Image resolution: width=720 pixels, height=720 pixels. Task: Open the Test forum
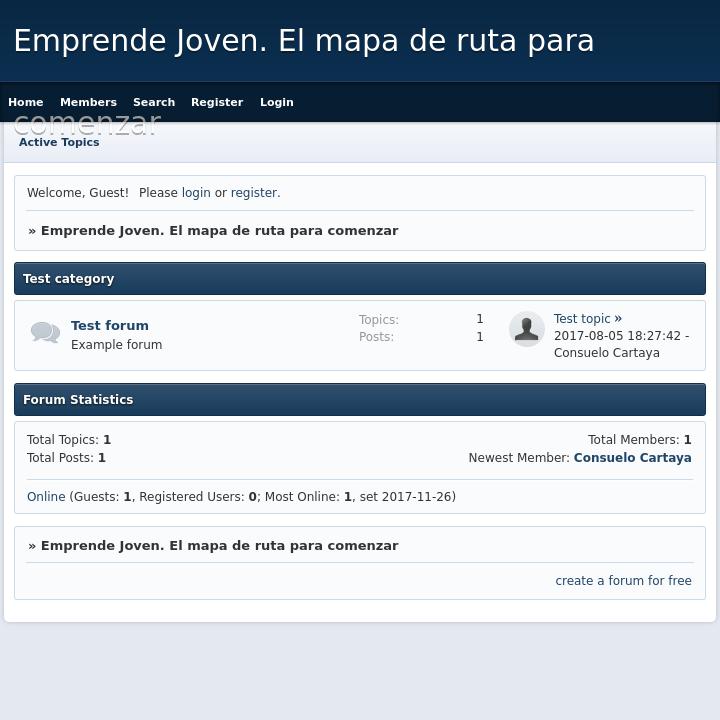[110, 325]
